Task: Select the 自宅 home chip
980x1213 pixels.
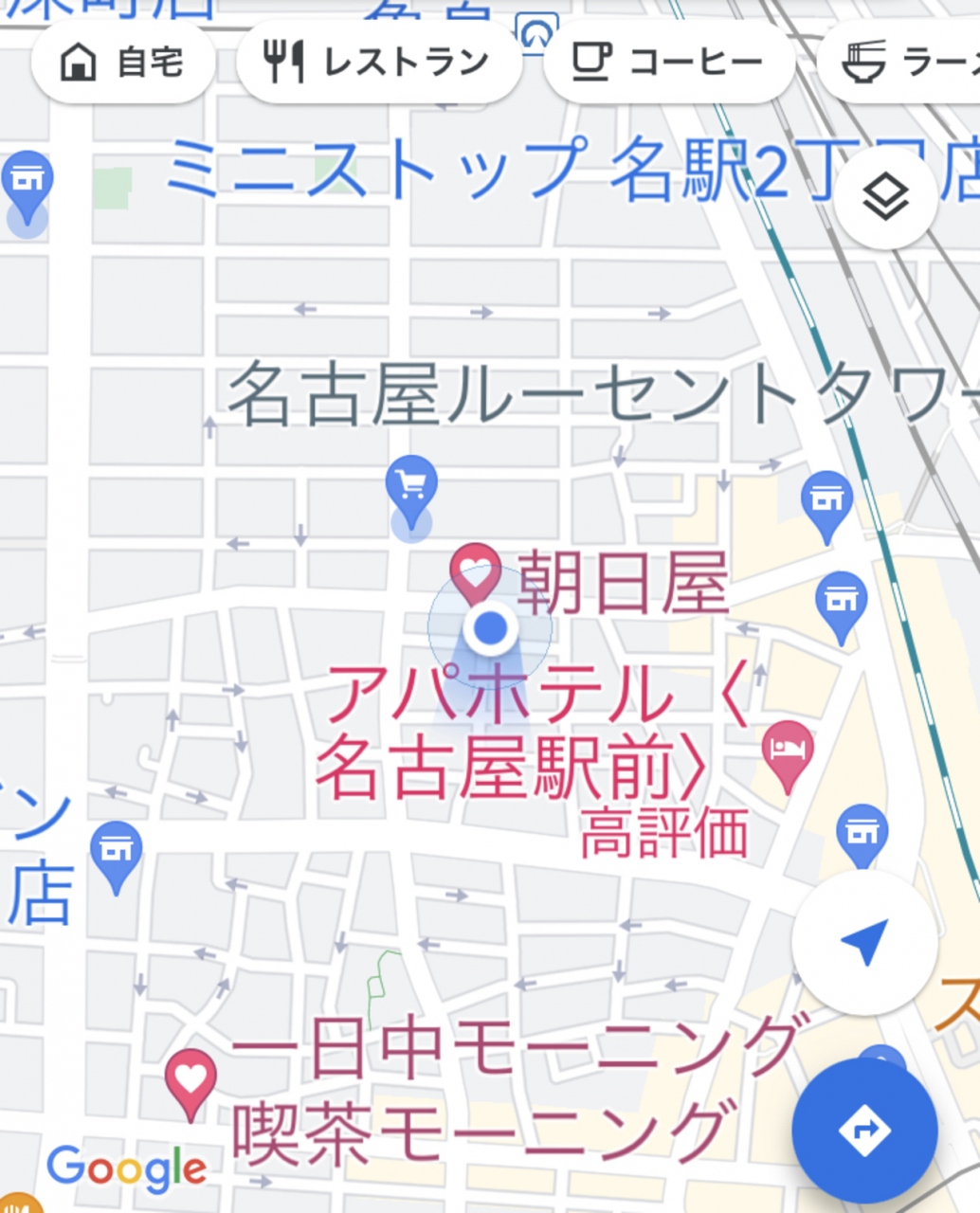Action: (122, 63)
